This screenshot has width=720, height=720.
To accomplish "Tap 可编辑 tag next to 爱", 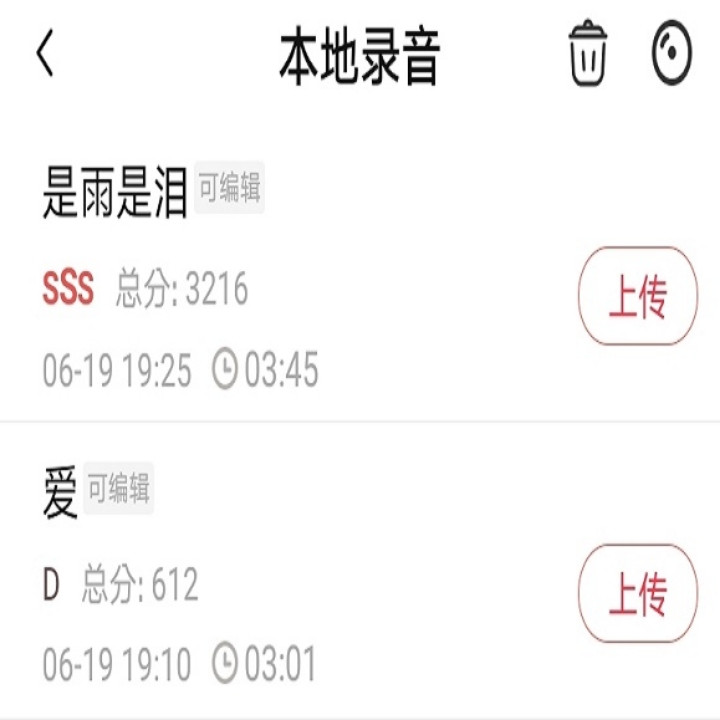I will pos(118,488).
